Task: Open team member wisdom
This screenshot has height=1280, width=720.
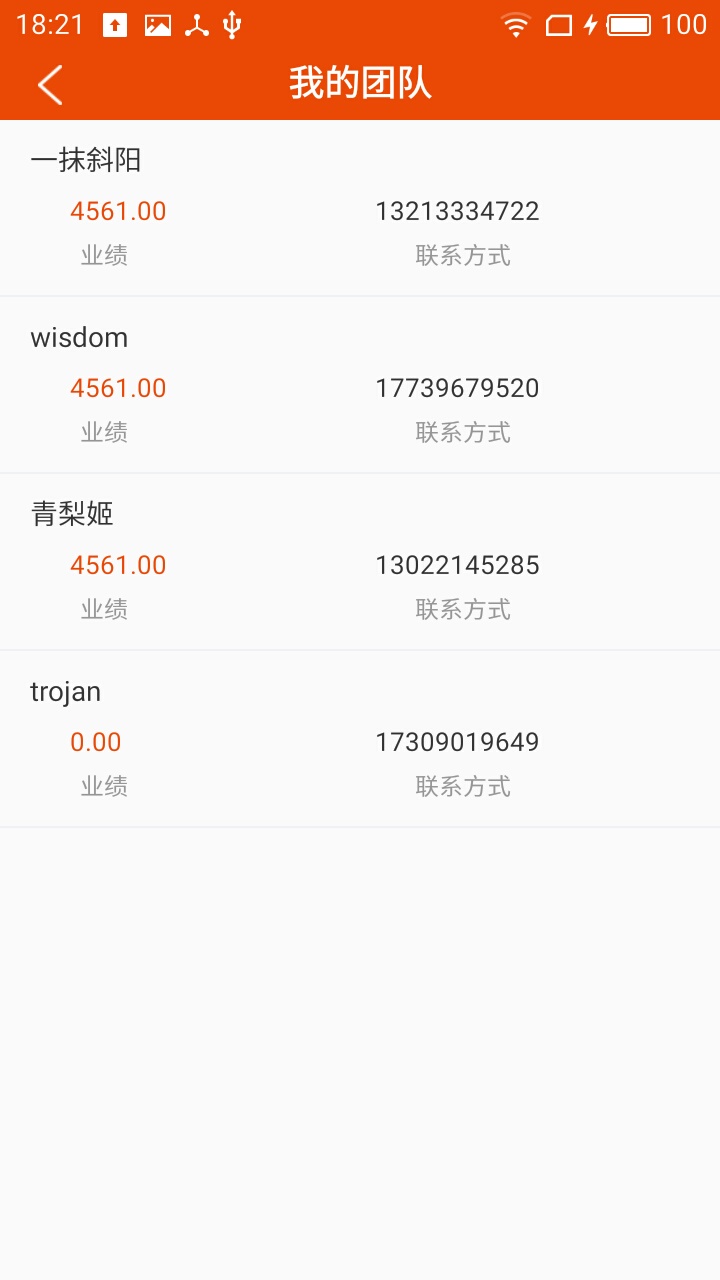Action: tap(80, 338)
